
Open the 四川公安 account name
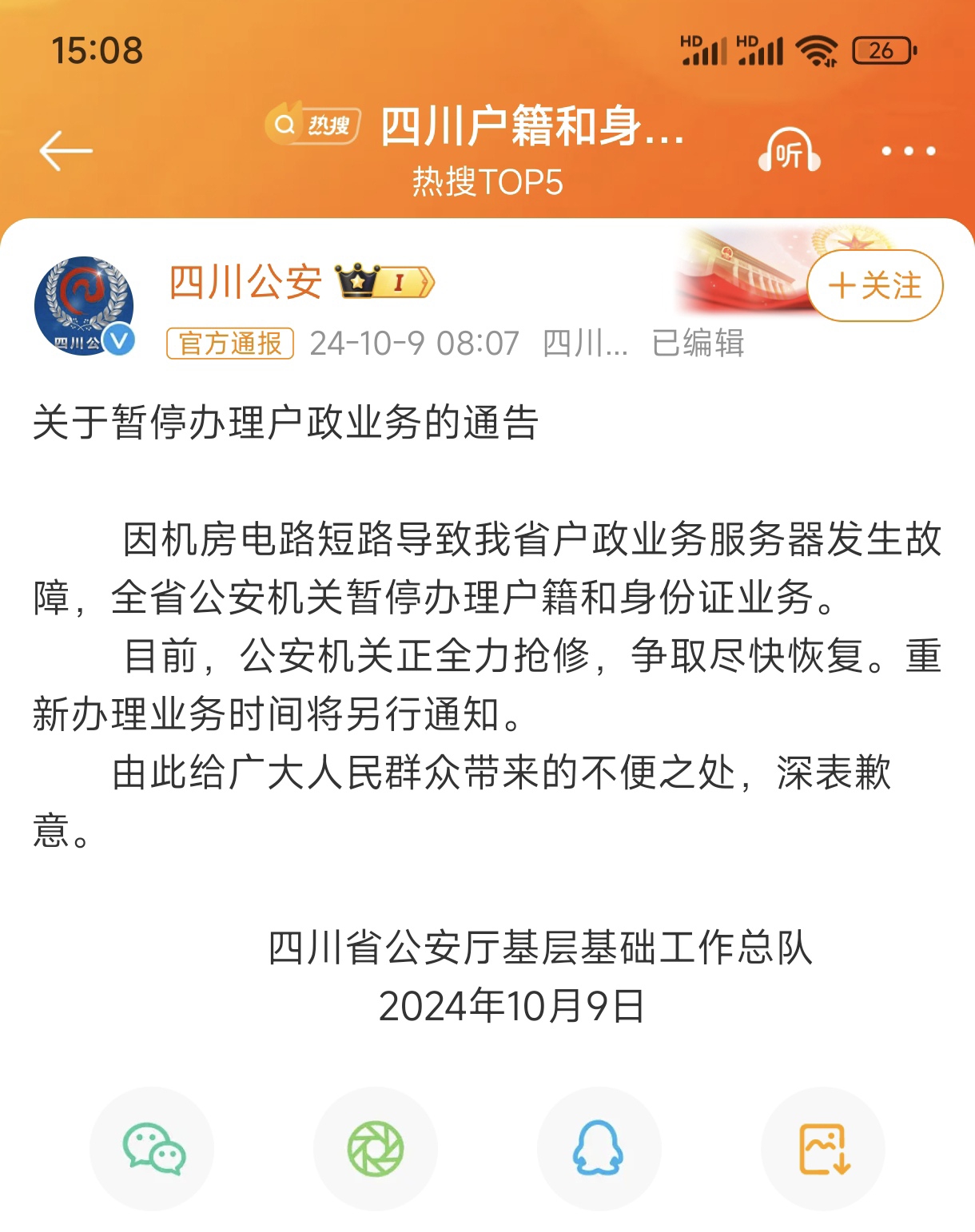tap(245, 282)
